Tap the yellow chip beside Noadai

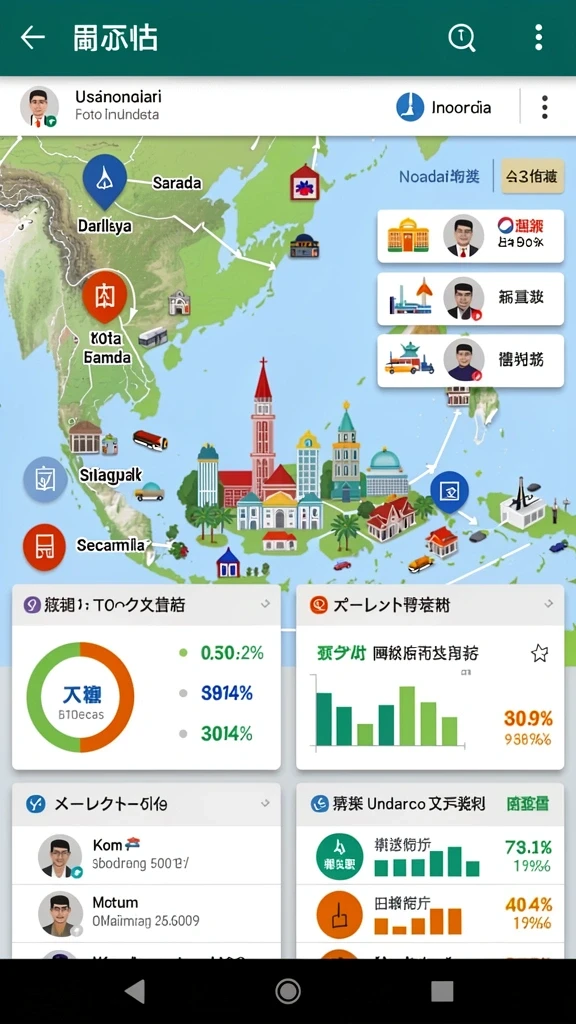(532, 176)
